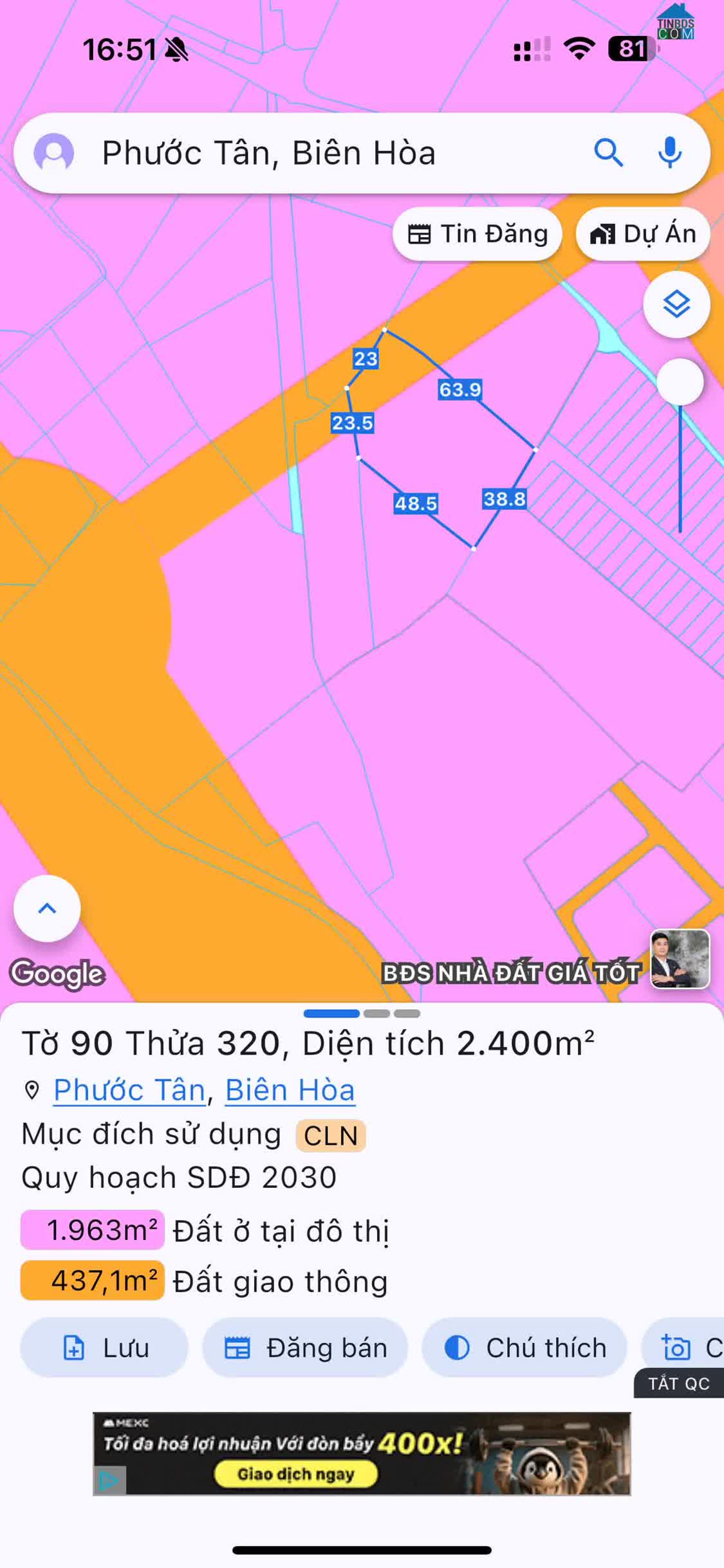
Task: Tap the CLN land-use tag
Action: [x=331, y=1136]
